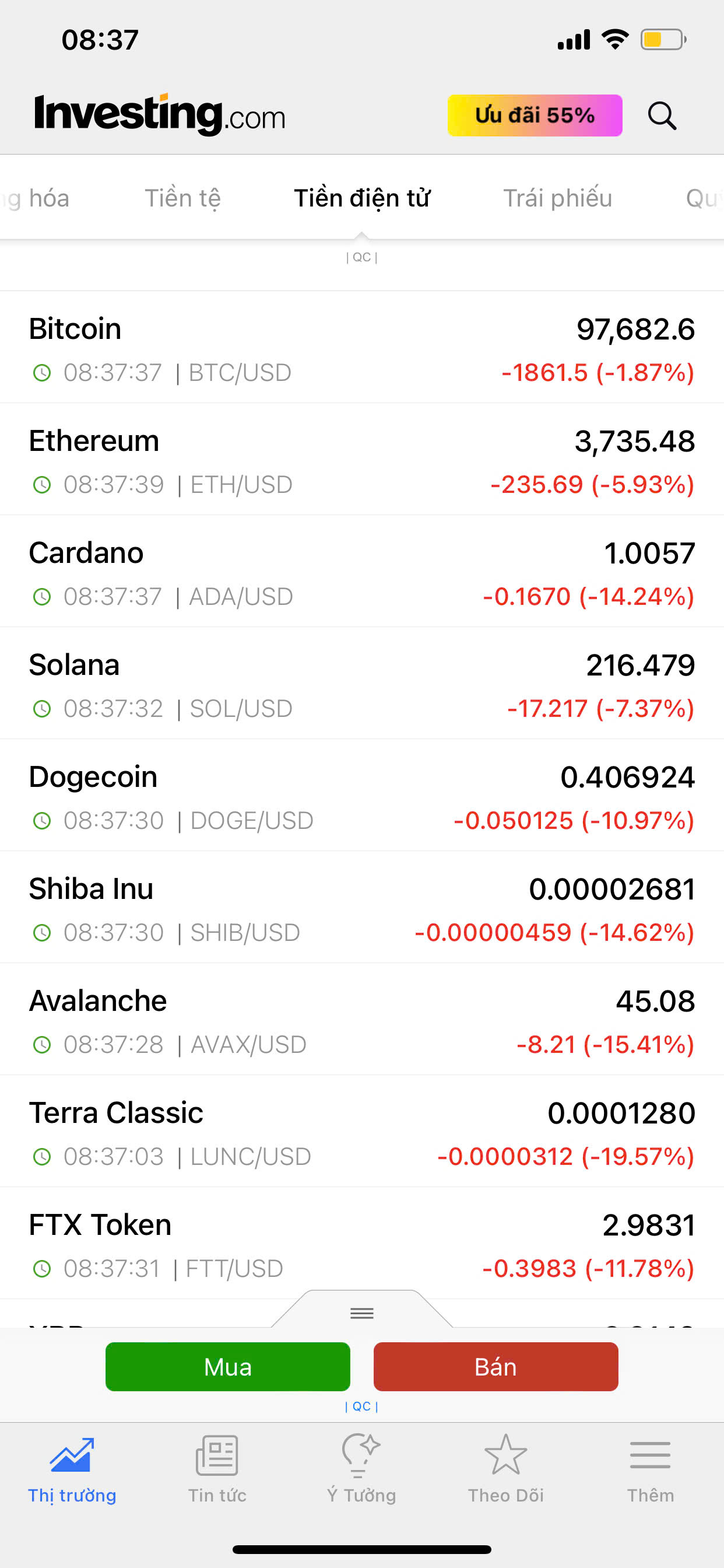Screen dimensions: 724x1568
Task: View Cardano ADA/USD quote
Action: tap(361, 572)
